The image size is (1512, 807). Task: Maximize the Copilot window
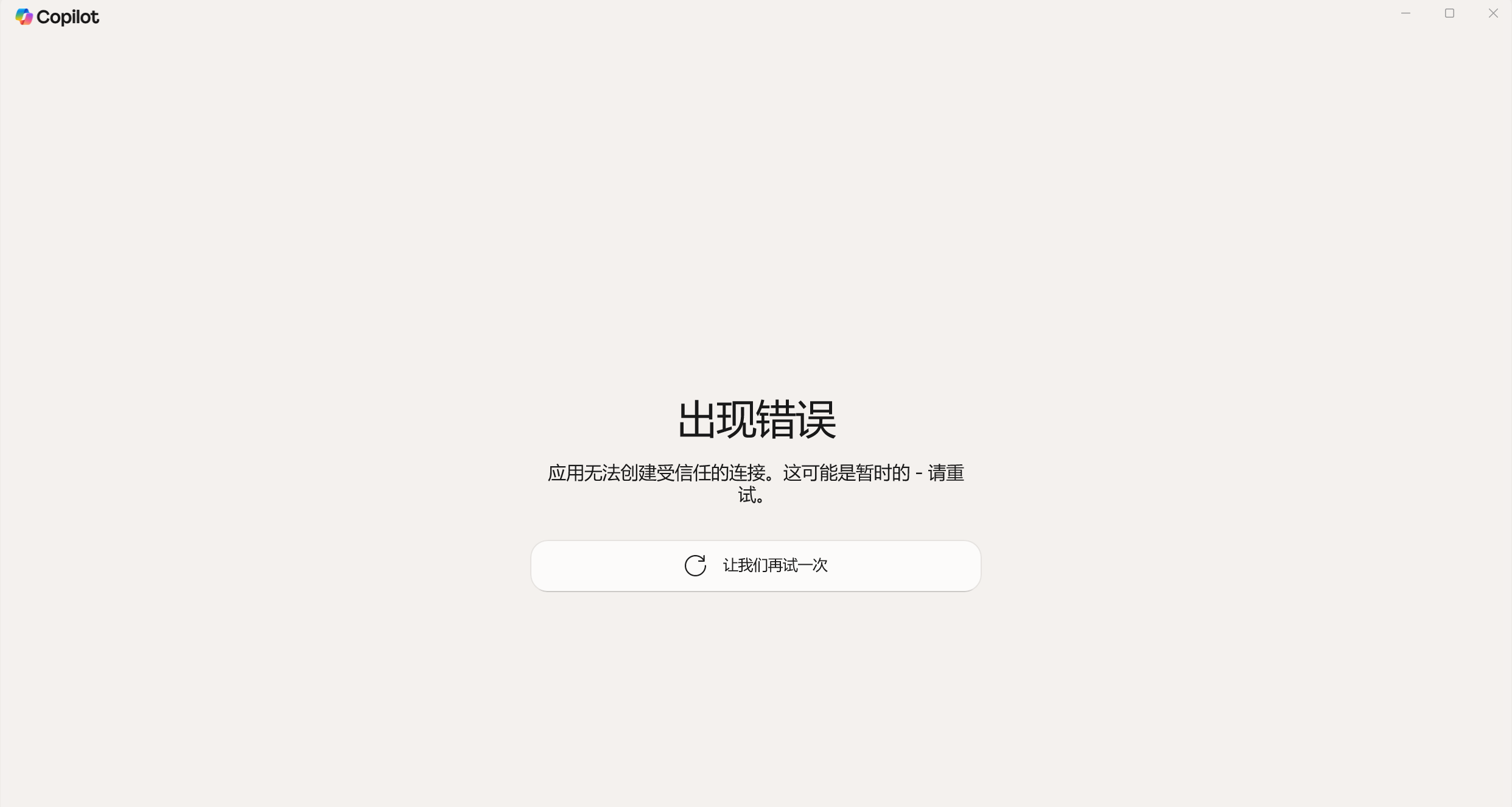point(1449,13)
